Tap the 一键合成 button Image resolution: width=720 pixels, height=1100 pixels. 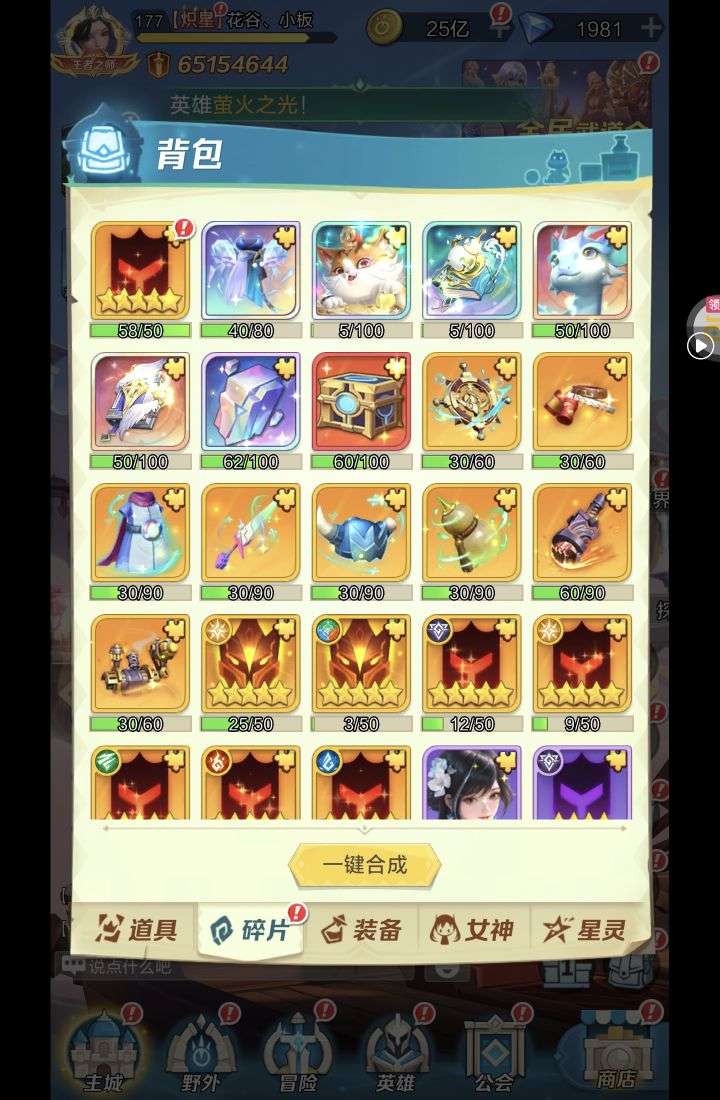pyautogui.click(x=364, y=866)
